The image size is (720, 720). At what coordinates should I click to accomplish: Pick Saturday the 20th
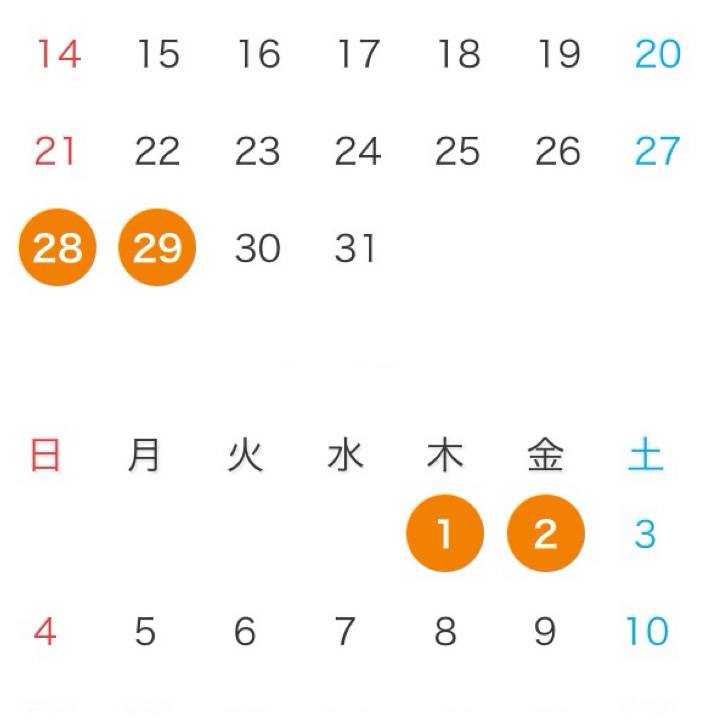pyautogui.click(x=657, y=54)
